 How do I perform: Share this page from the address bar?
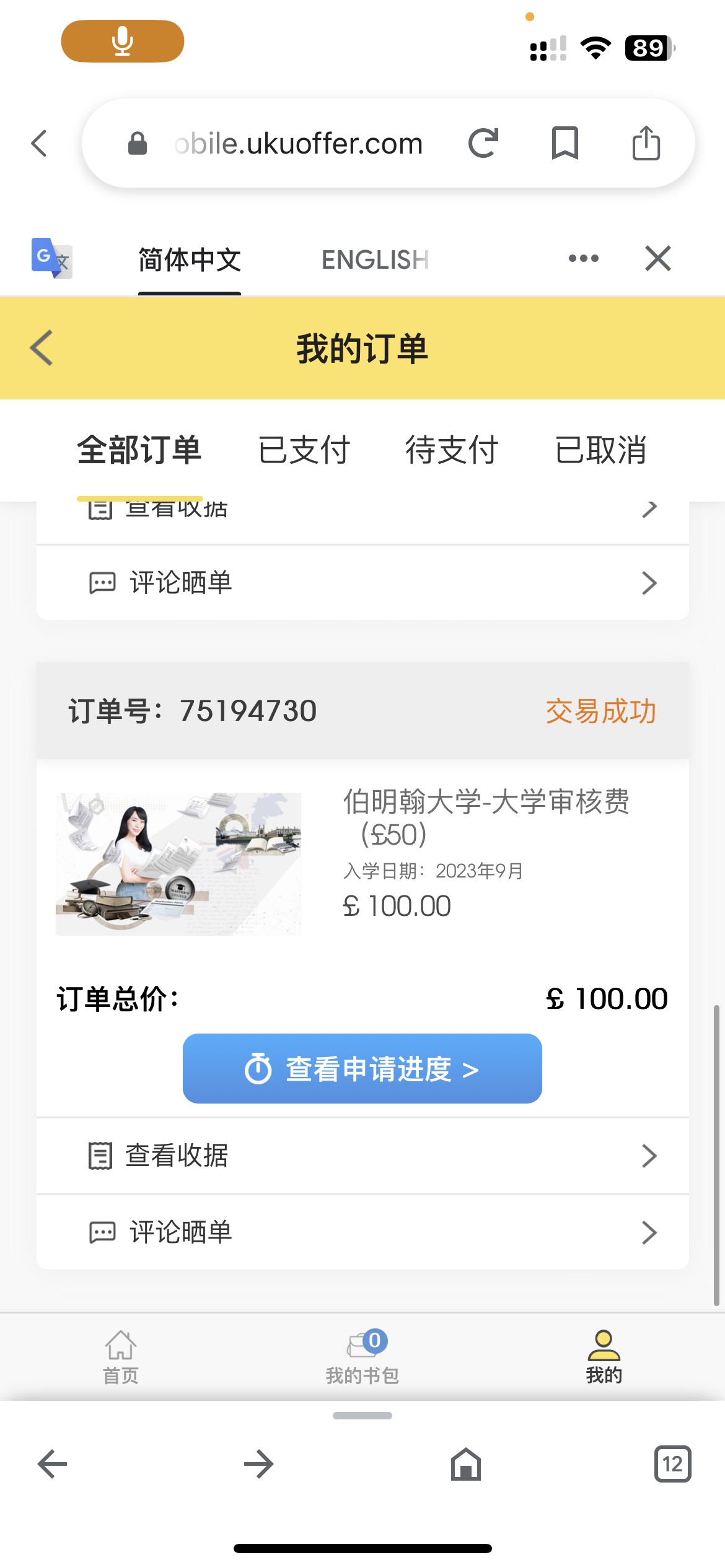tap(646, 144)
